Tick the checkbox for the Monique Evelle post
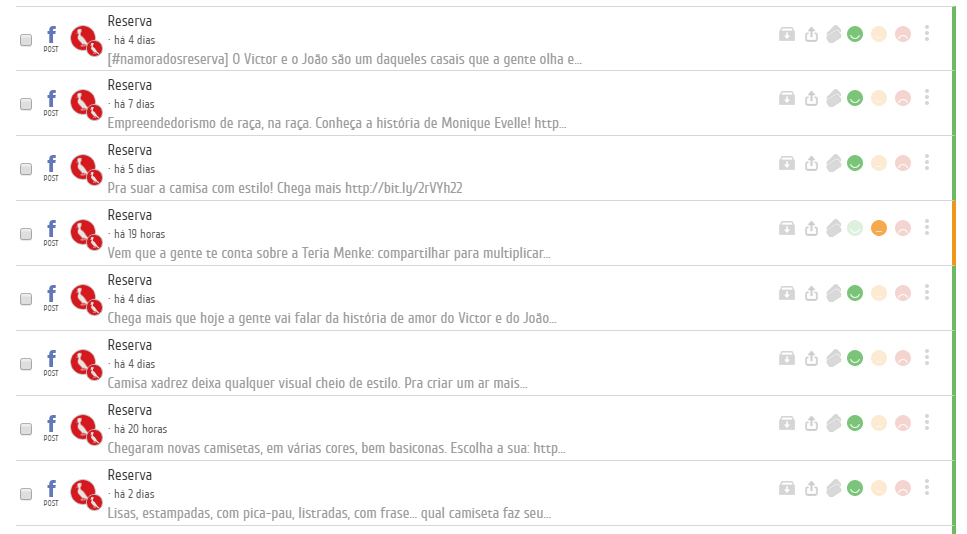Viewport: 967px width, 534px height. 26,105
